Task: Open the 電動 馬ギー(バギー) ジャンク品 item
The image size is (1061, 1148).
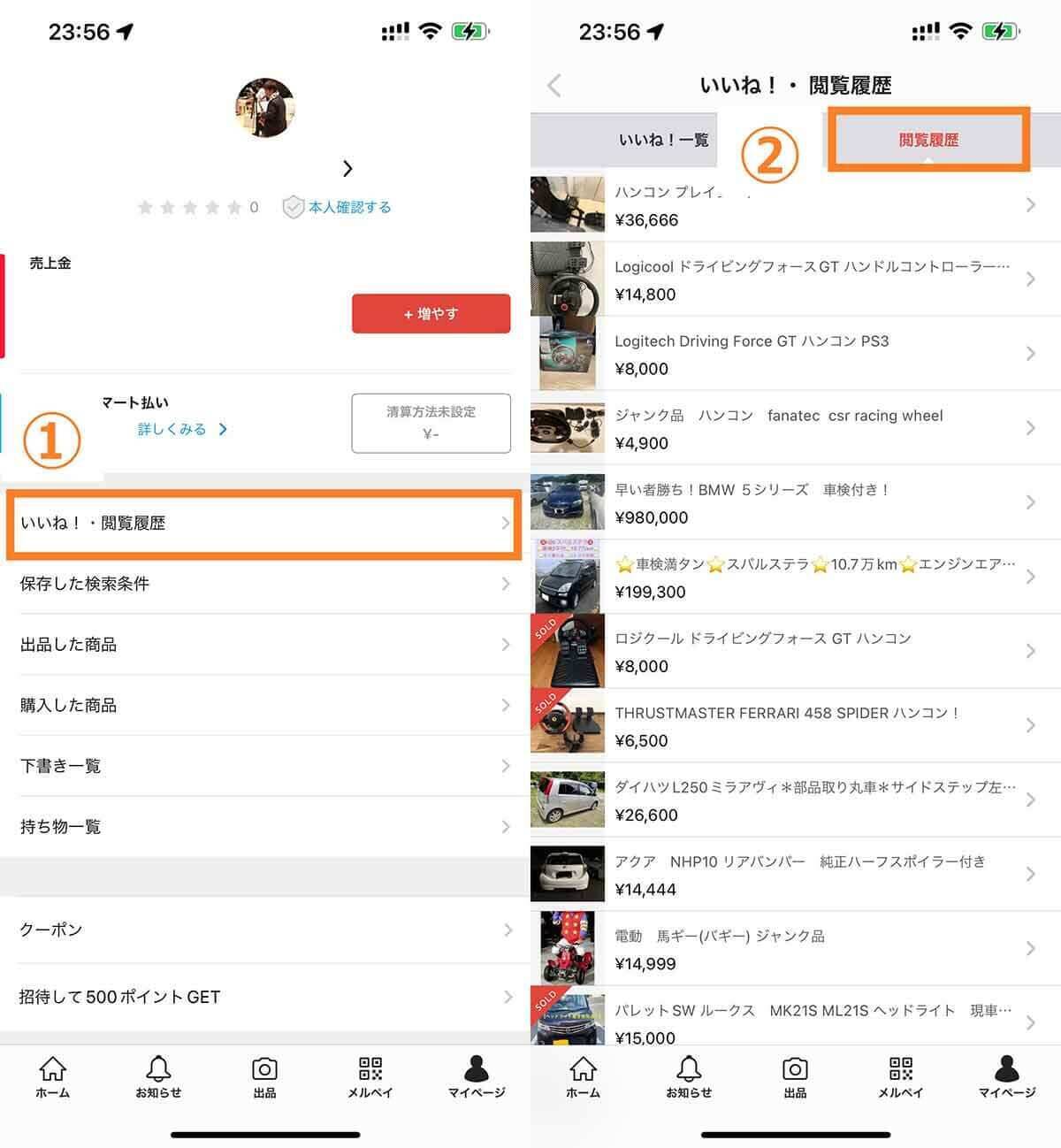Action: tap(796, 948)
